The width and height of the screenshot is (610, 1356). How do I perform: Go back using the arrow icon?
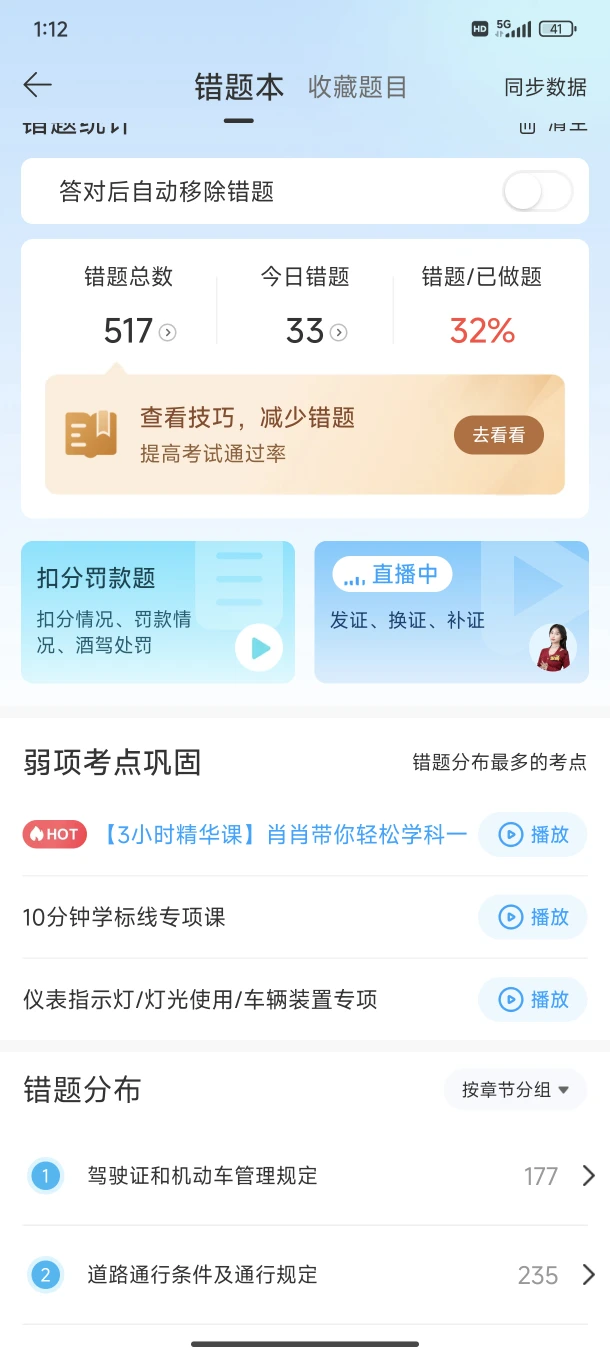coord(37,86)
